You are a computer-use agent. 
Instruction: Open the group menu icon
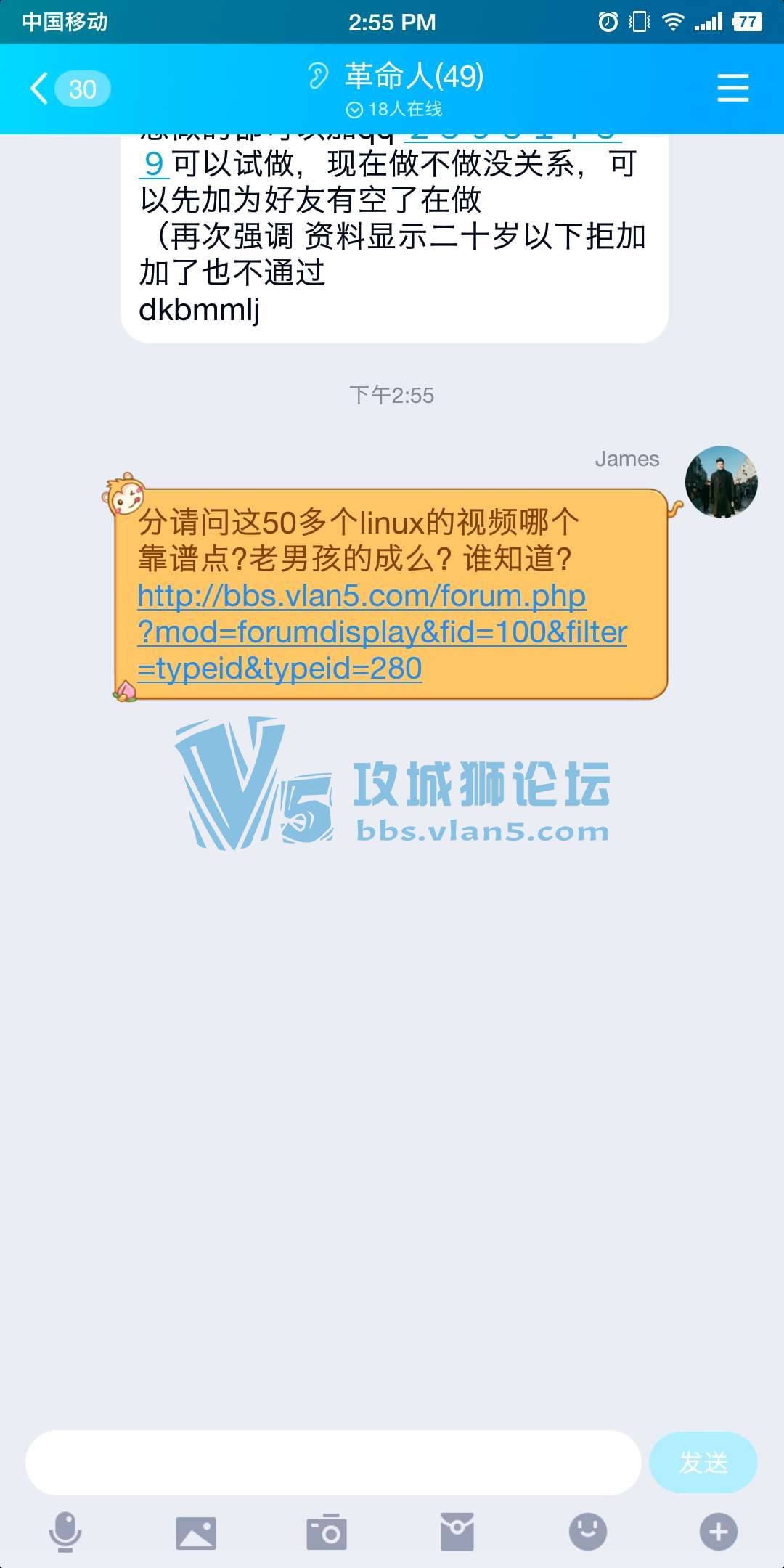click(x=732, y=89)
